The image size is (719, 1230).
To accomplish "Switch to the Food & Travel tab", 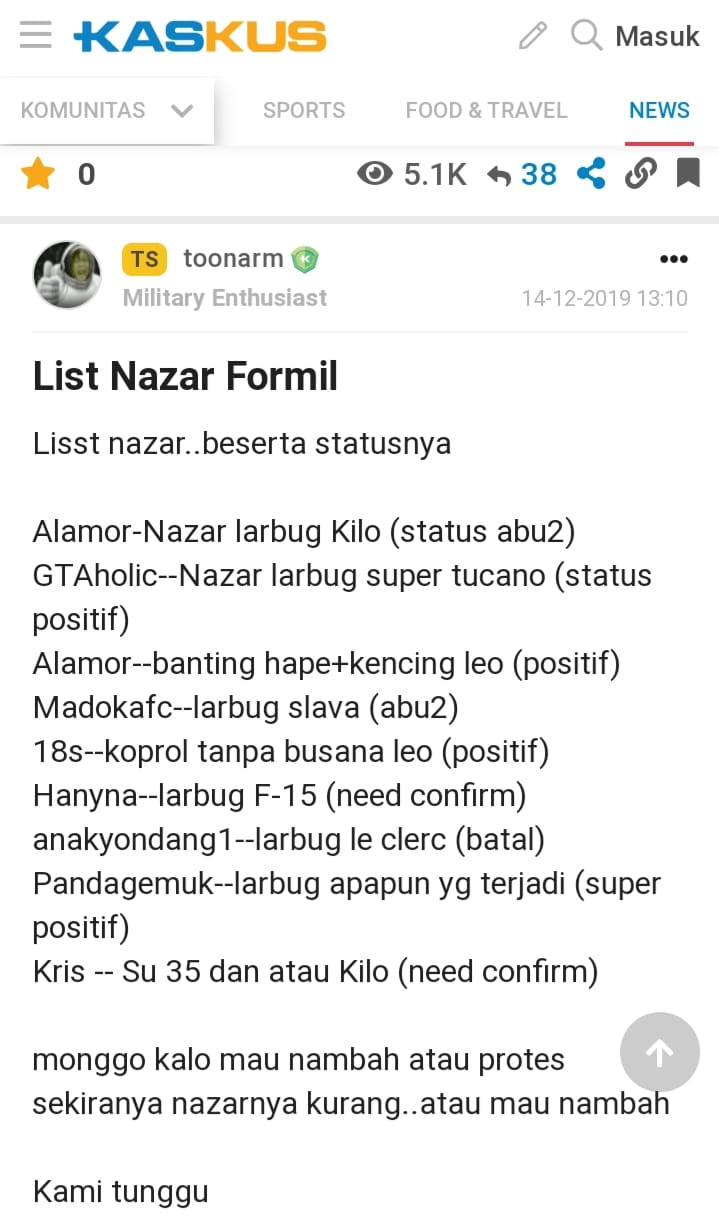I will tap(486, 110).
